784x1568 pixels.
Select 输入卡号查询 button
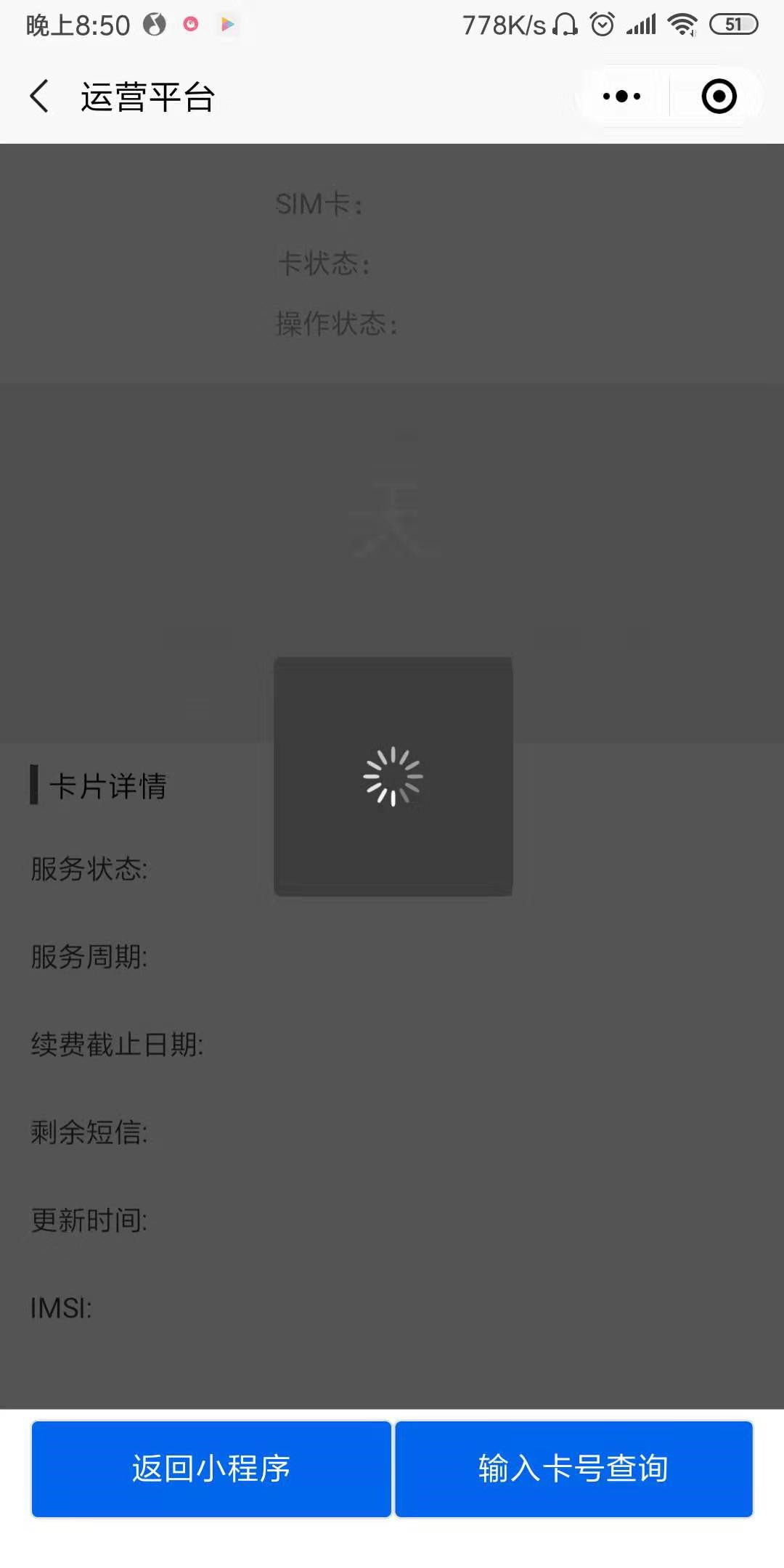click(x=573, y=1469)
